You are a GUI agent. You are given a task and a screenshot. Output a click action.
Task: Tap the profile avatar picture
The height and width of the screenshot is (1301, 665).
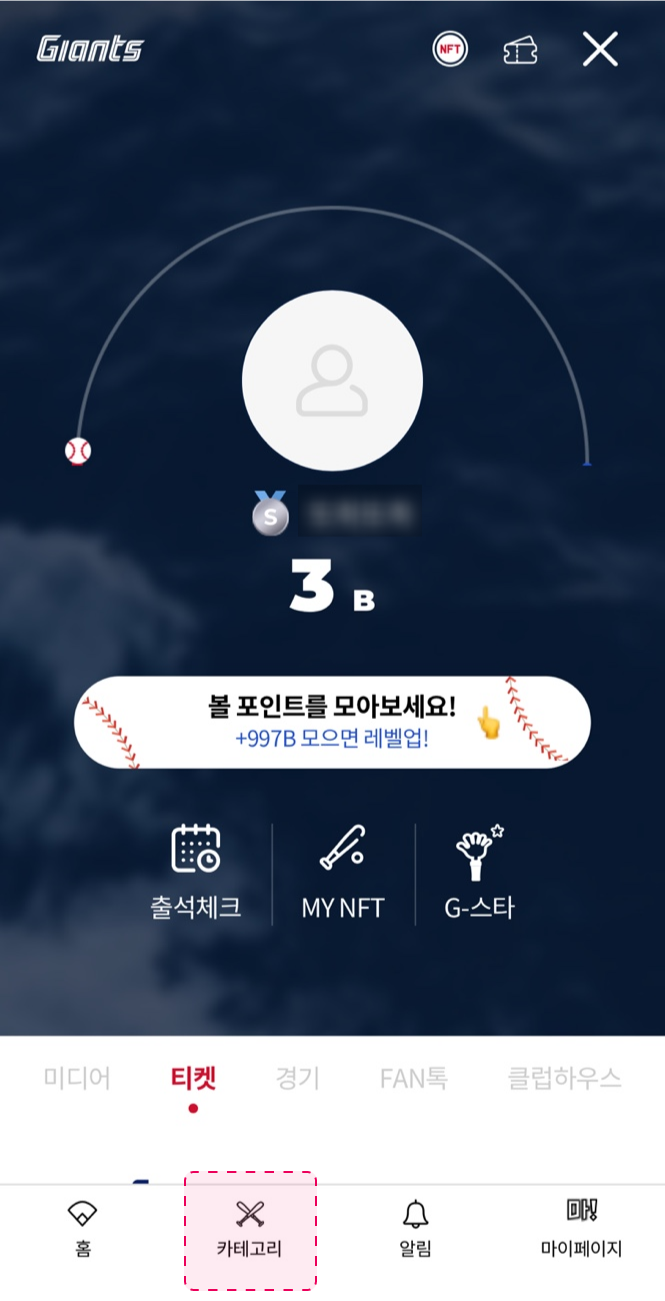click(332, 381)
